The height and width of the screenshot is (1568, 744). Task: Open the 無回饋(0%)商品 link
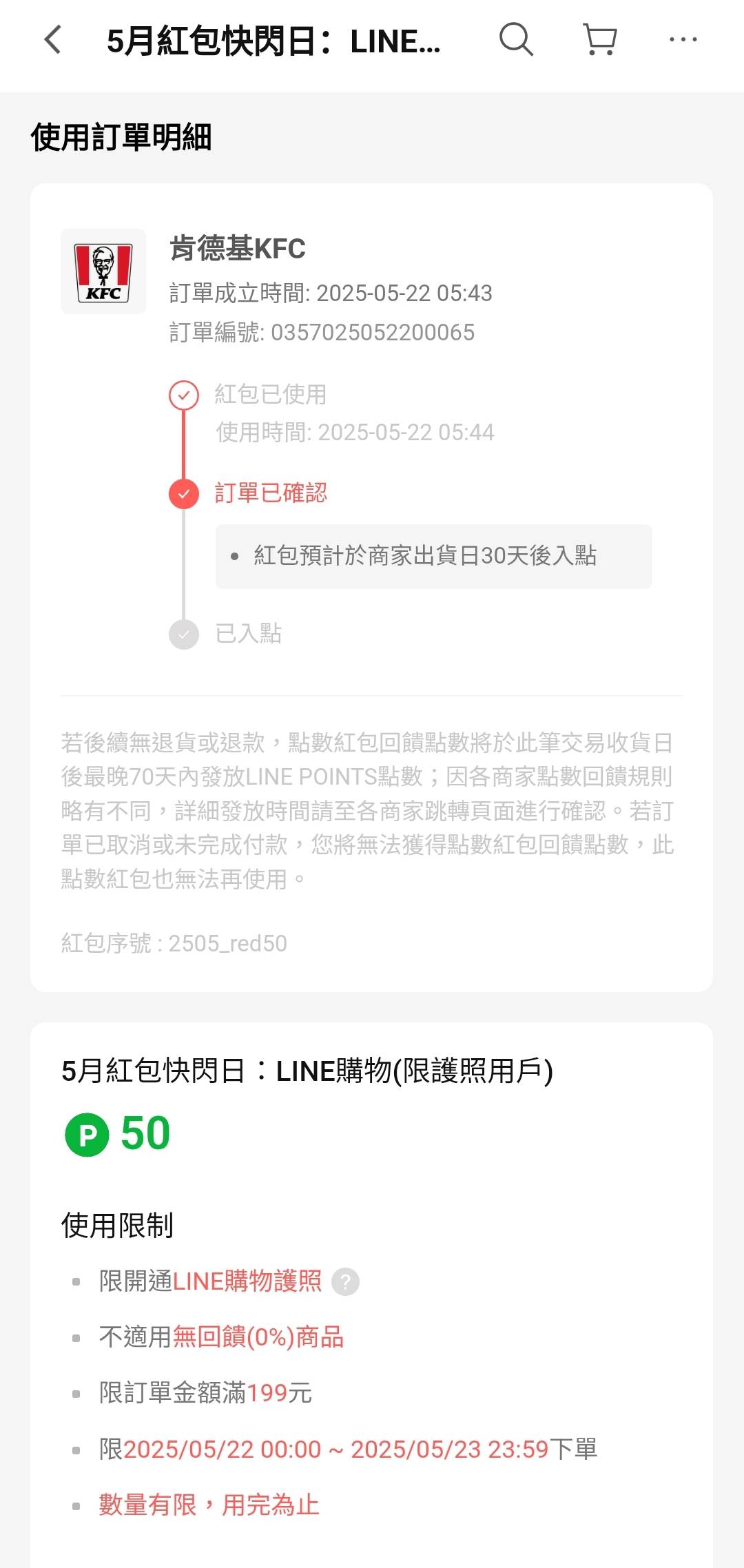(x=258, y=1337)
